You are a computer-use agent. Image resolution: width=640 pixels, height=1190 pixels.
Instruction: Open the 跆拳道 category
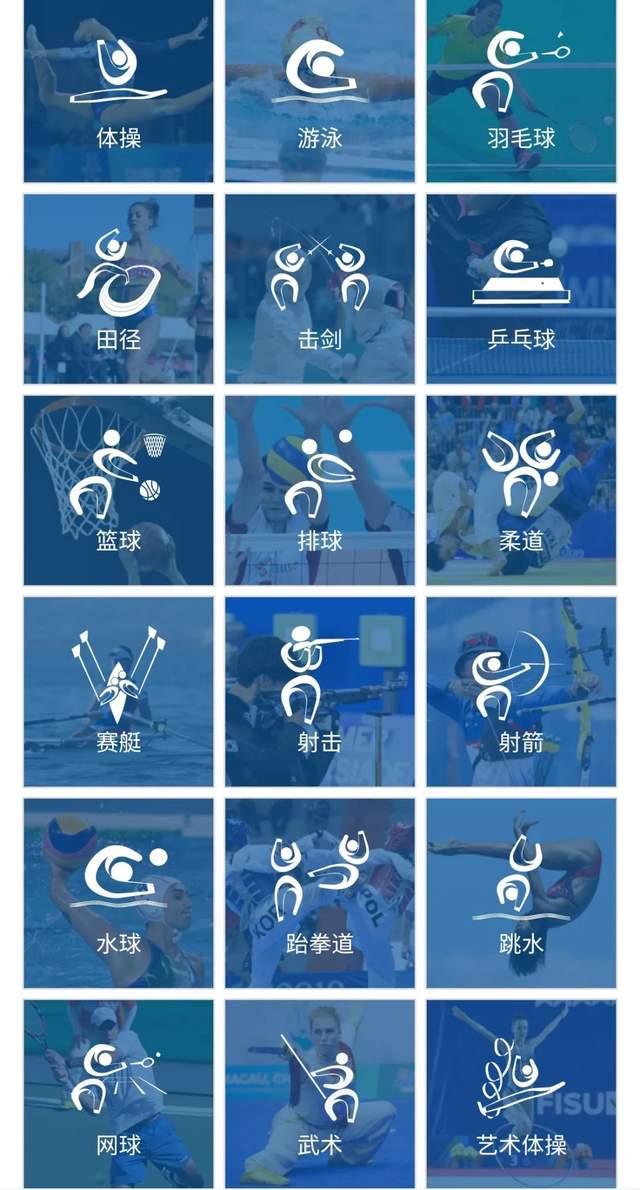pos(320,893)
